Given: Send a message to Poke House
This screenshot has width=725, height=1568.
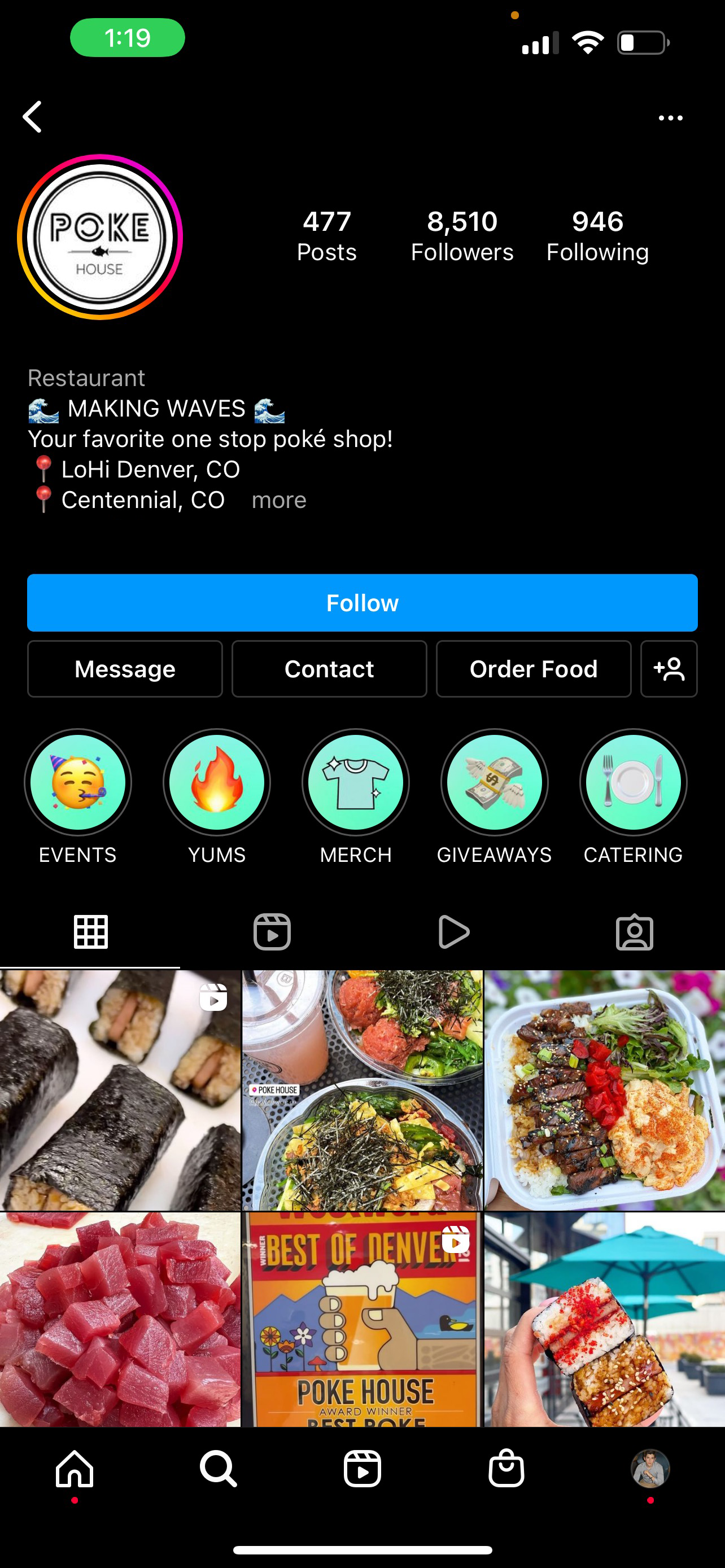Looking at the screenshot, I should 125,669.
